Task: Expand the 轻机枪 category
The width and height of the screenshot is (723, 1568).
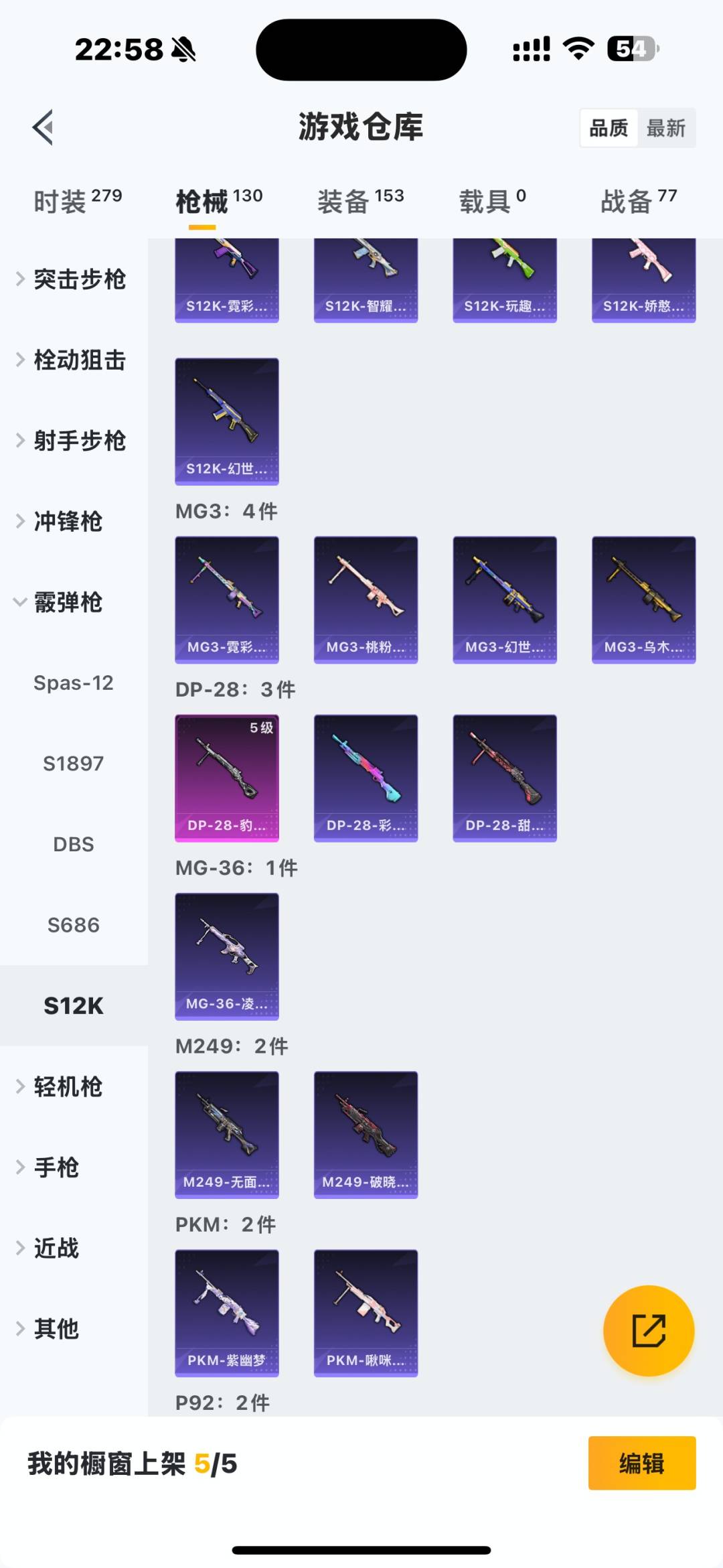Action: [67, 1086]
